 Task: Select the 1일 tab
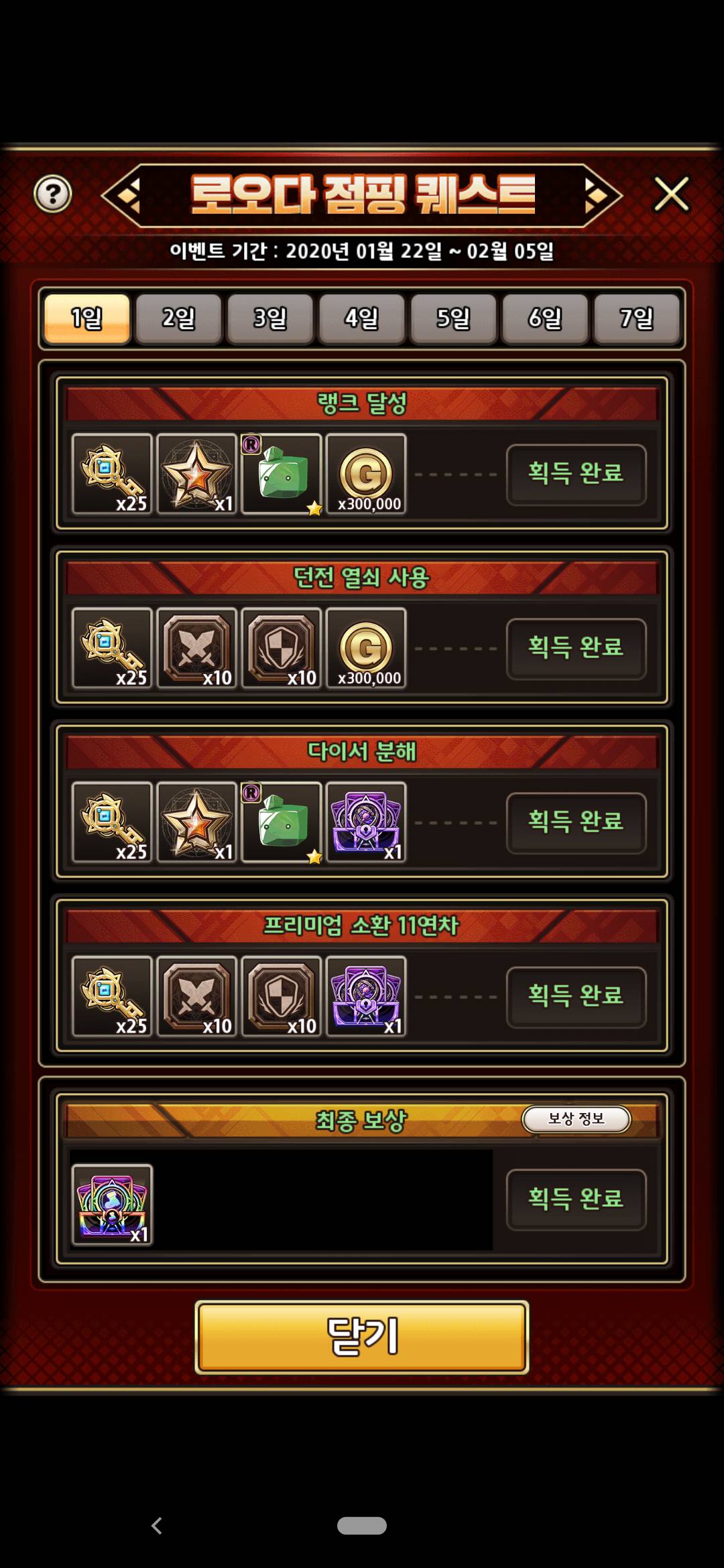click(87, 318)
